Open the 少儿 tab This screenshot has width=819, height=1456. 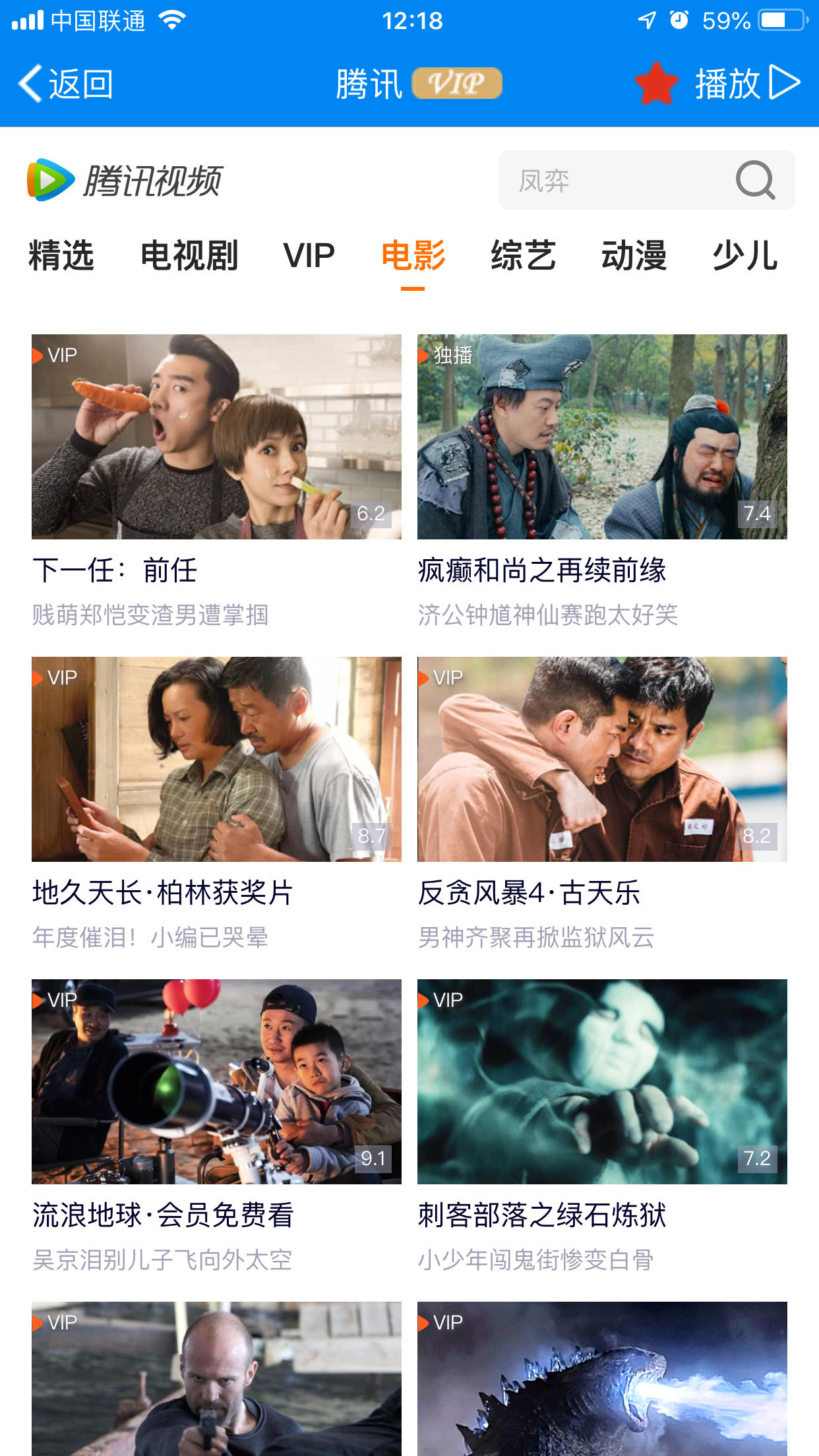click(744, 256)
